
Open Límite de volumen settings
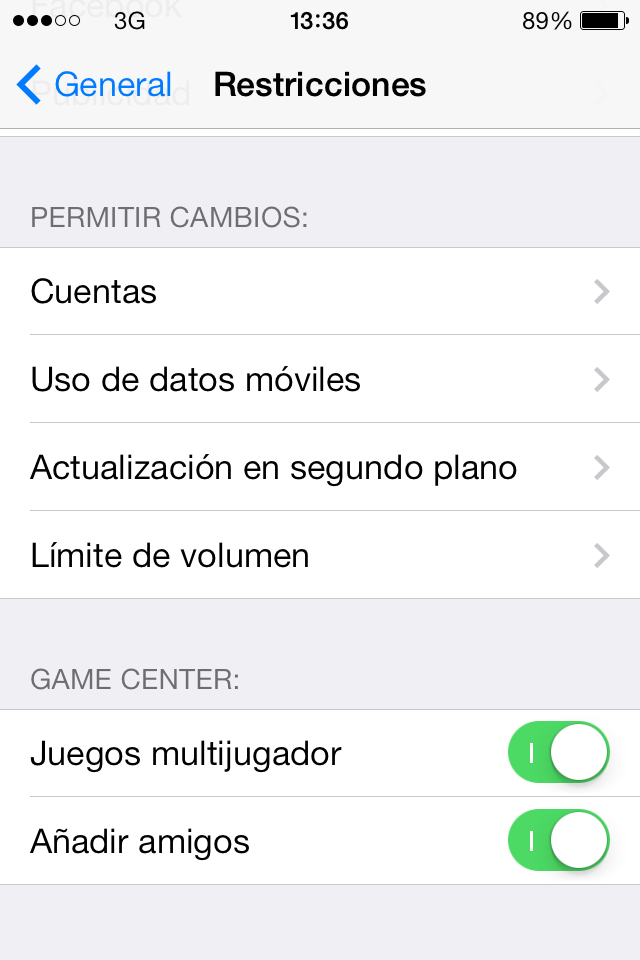[320, 556]
